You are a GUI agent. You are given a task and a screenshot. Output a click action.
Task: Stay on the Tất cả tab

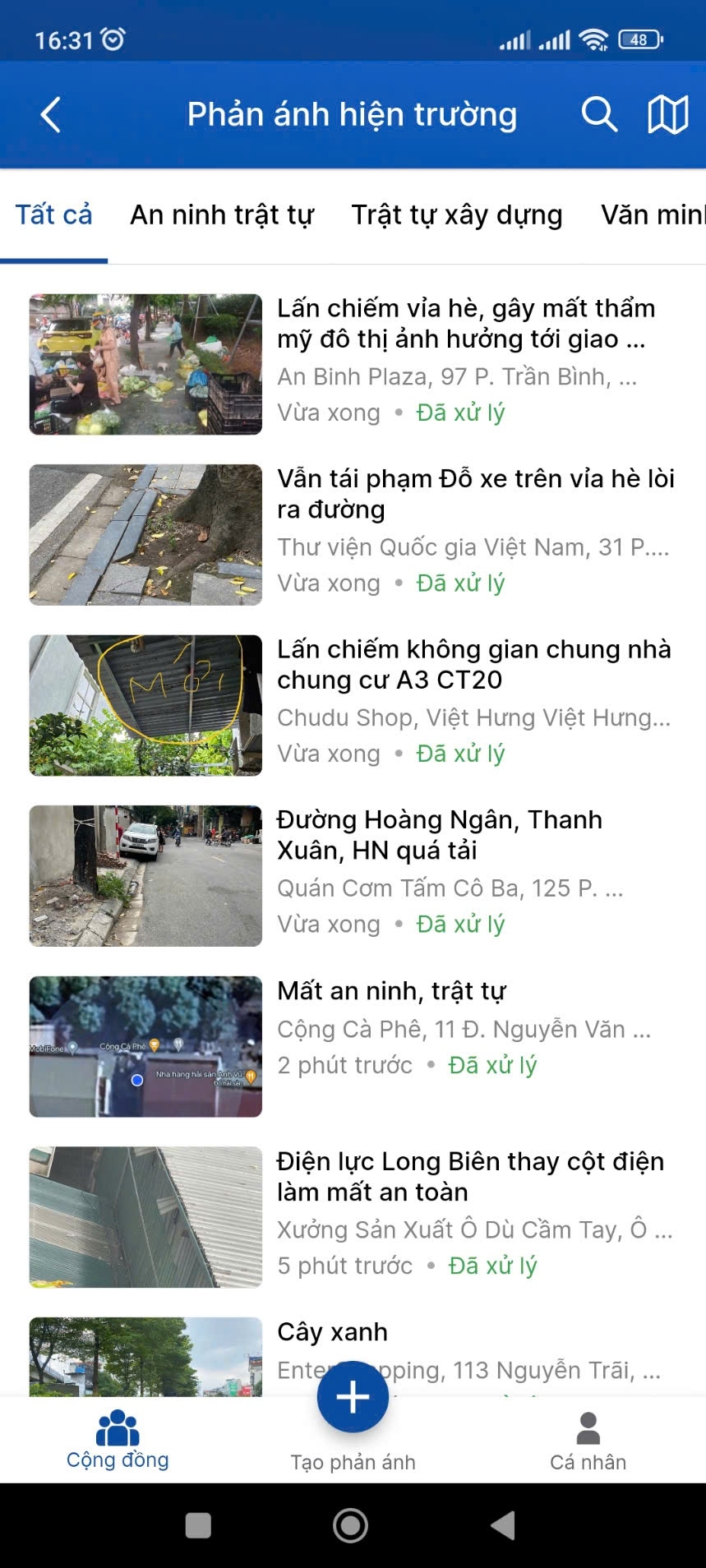(53, 215)
